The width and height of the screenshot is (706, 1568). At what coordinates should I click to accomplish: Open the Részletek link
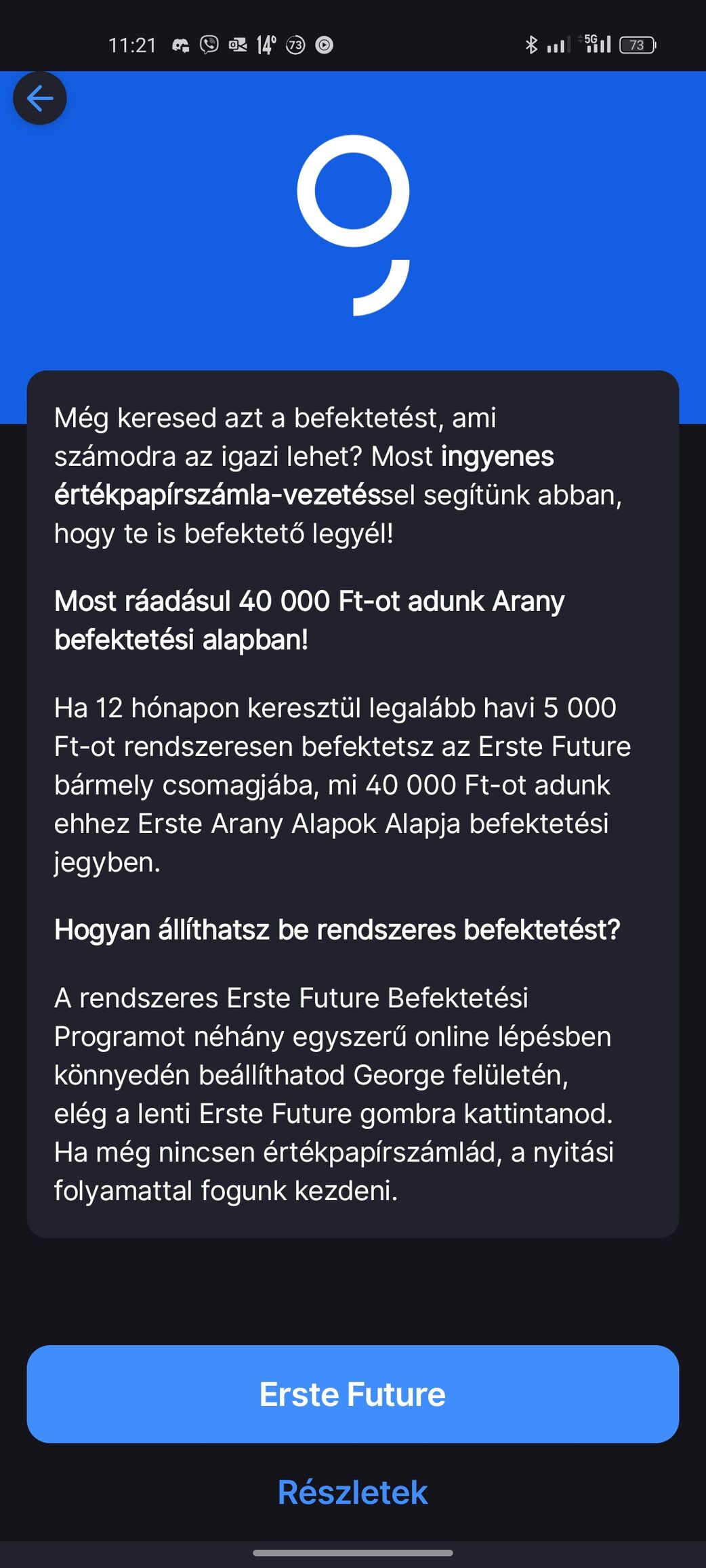(353, 1492)
